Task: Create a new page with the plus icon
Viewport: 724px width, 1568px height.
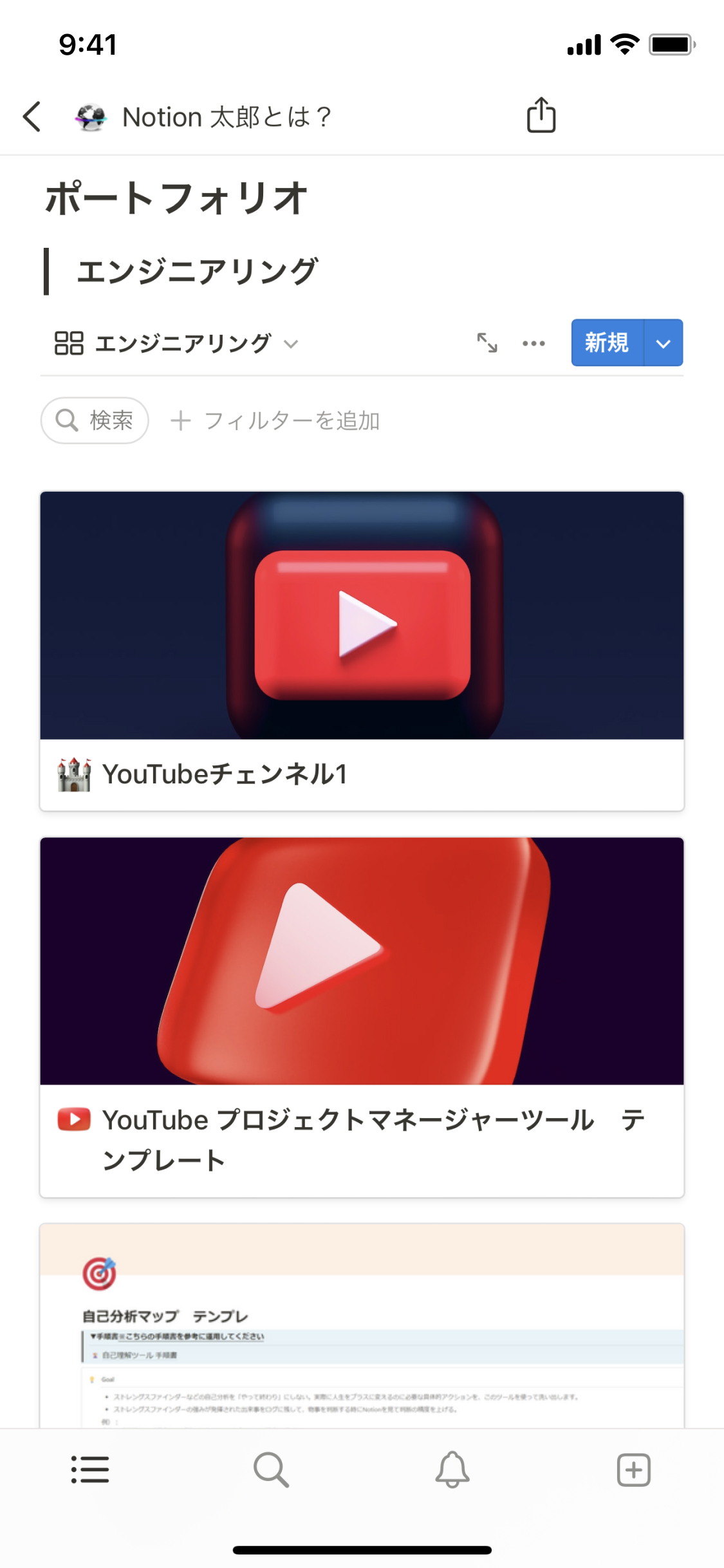Action: coord(633,1470)
